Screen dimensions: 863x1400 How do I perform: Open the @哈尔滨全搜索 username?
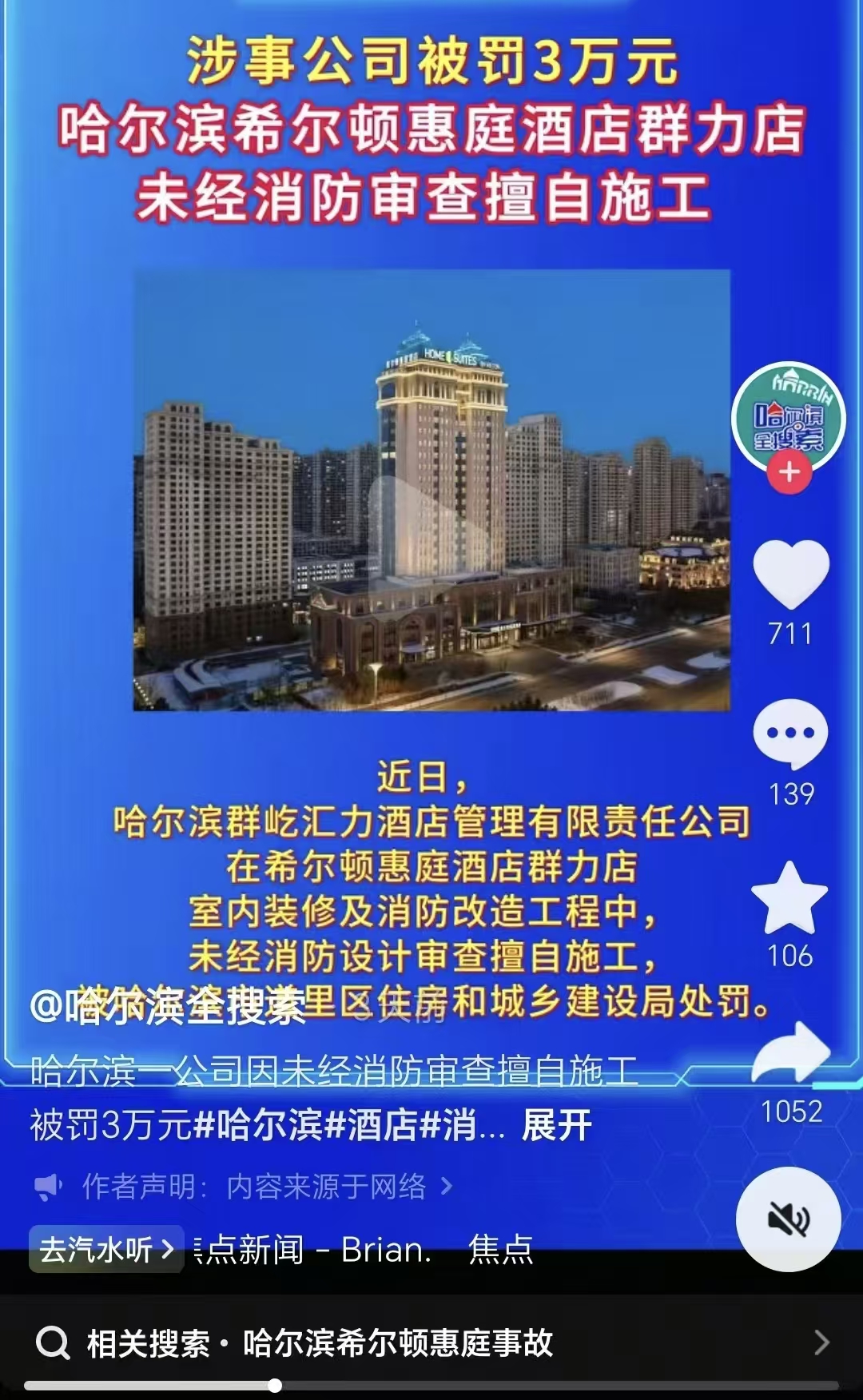coord(168,1006)
